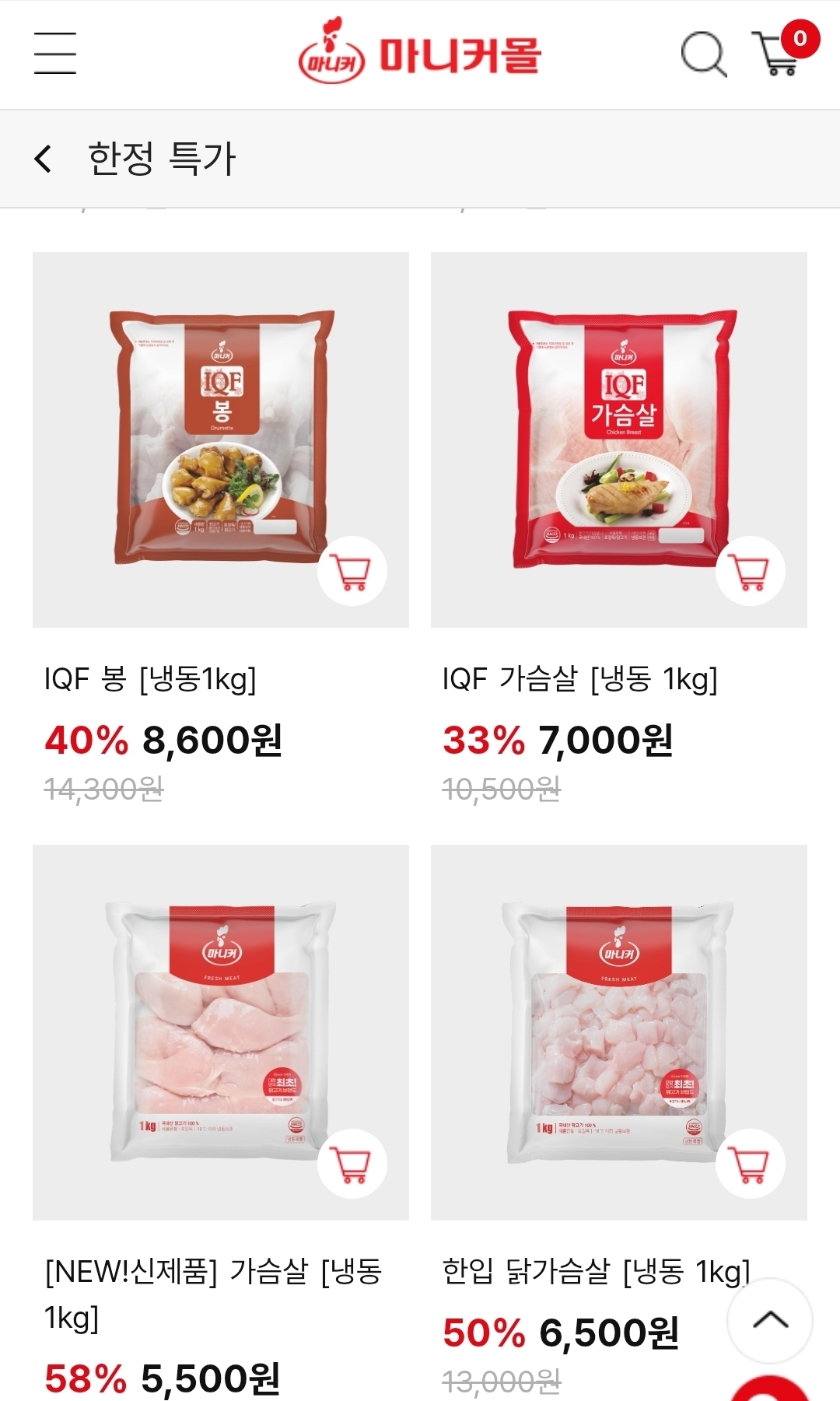
Task: Open the IQF 봉 [냉동1kg] title
Action: [x=150, y=679]
